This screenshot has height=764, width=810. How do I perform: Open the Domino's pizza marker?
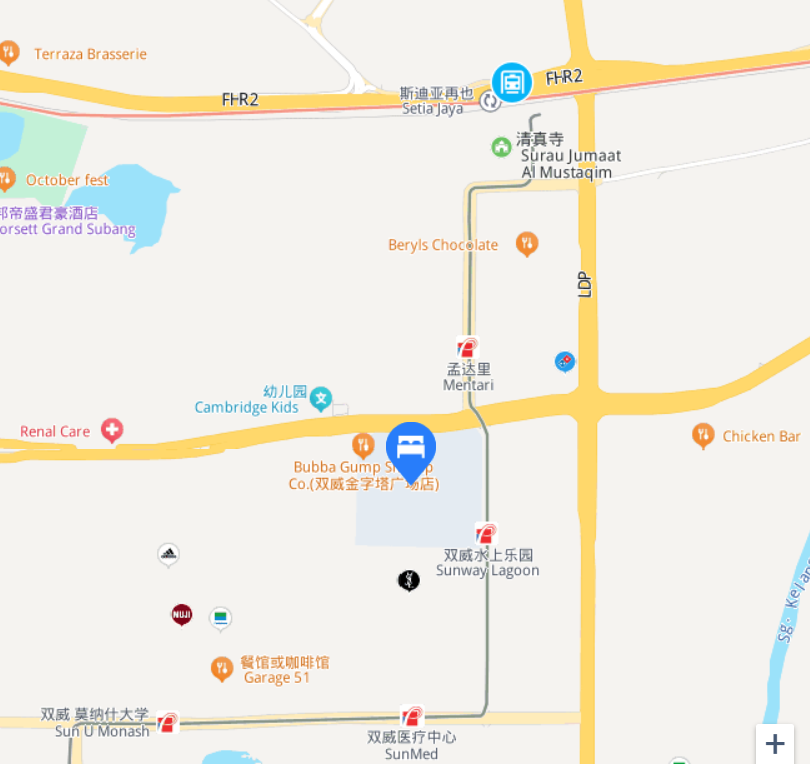[x=565, y=361]
